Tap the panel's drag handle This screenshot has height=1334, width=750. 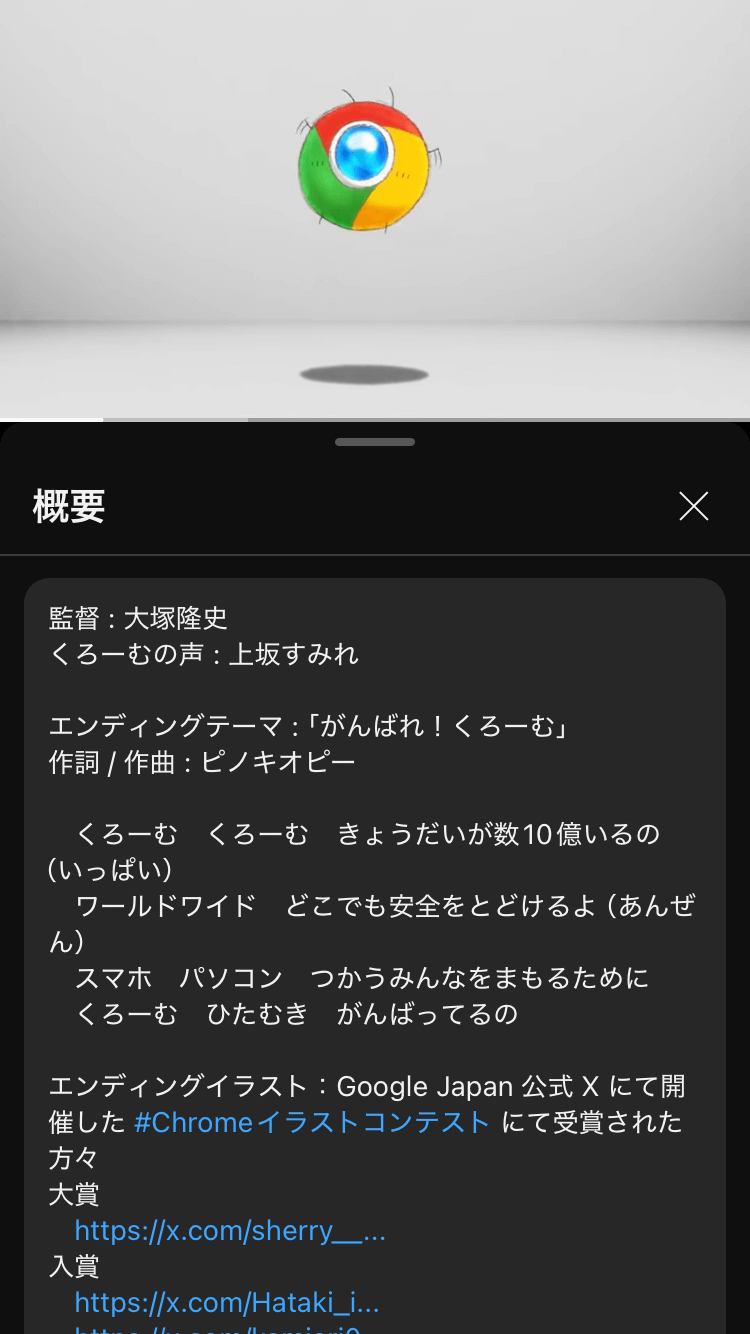click(375, 441)
